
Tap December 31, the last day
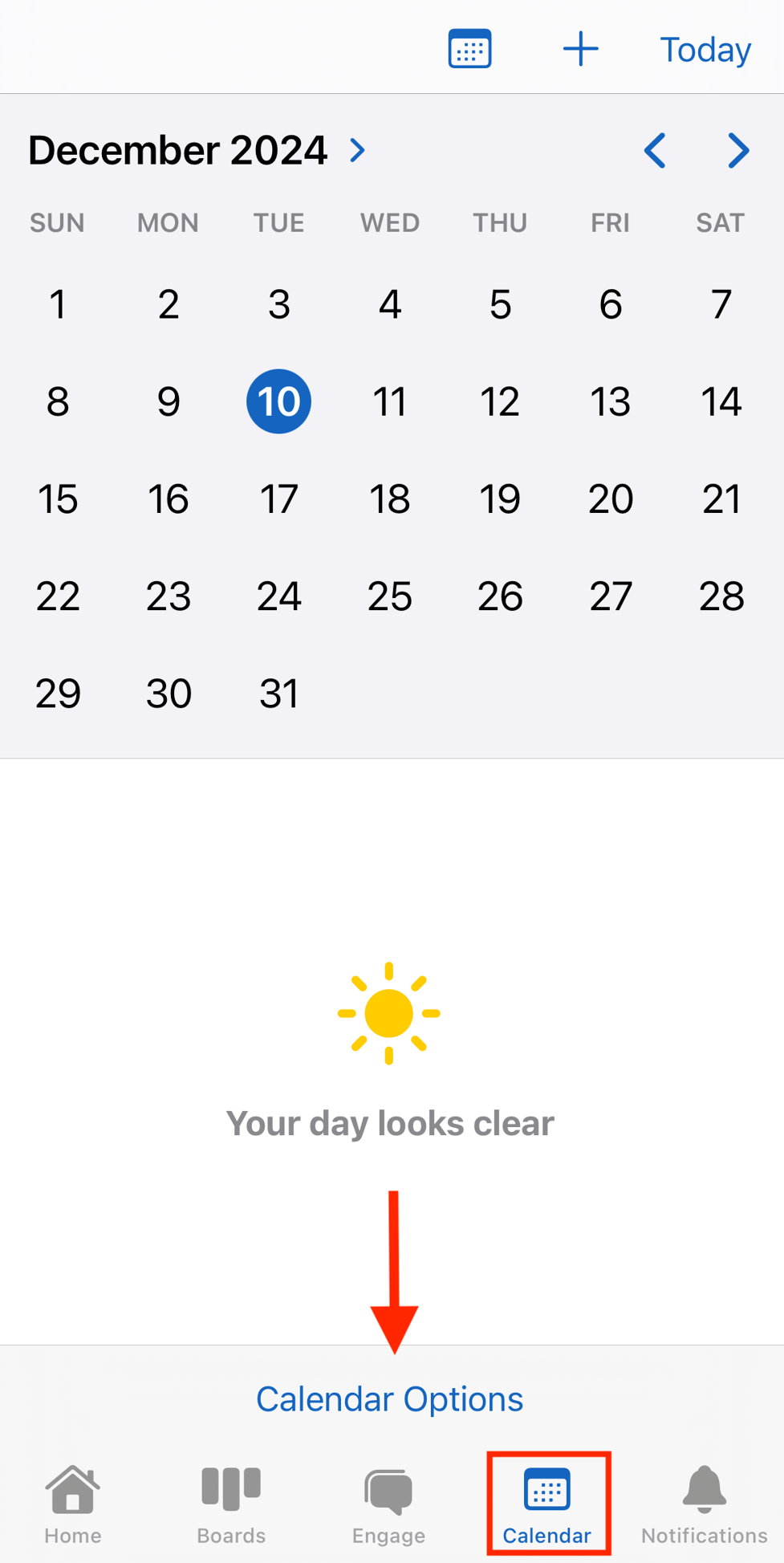[278, 693]
